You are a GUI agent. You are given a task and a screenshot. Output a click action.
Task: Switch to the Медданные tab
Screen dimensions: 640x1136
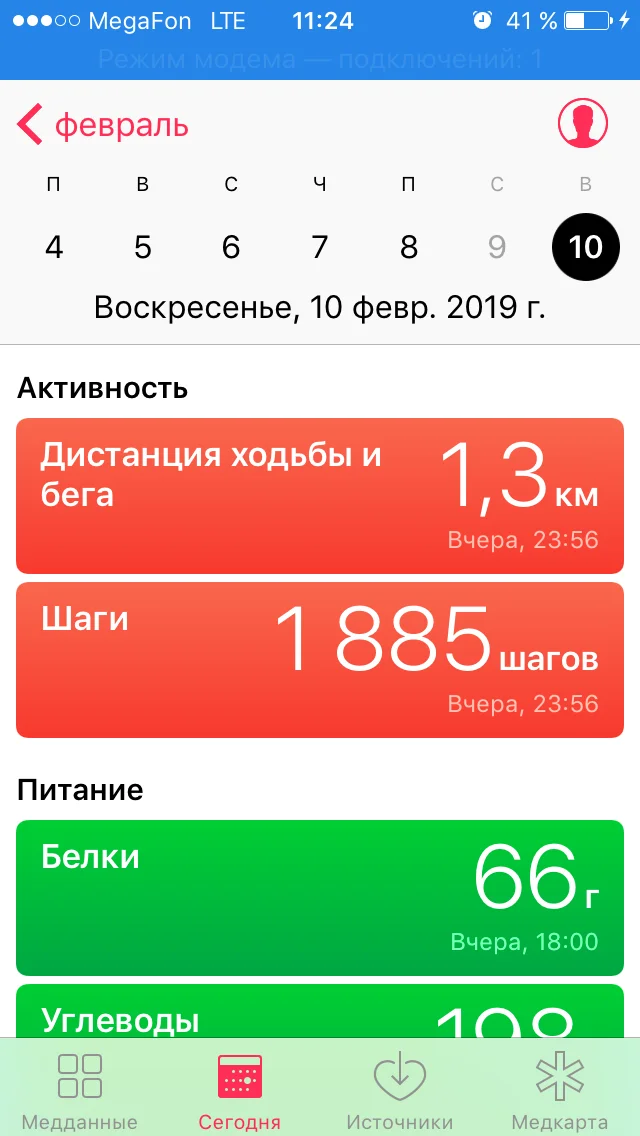(x=80, y=1089)
